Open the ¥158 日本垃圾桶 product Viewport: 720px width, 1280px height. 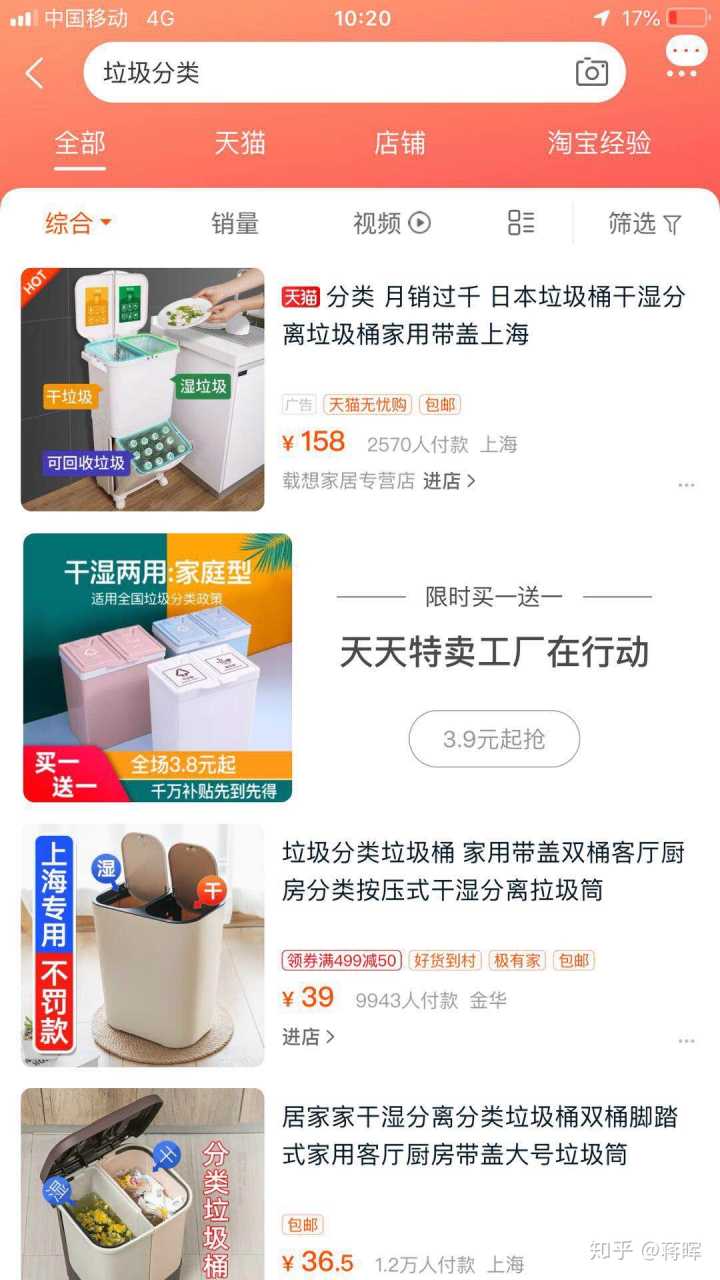click(484, 315)
